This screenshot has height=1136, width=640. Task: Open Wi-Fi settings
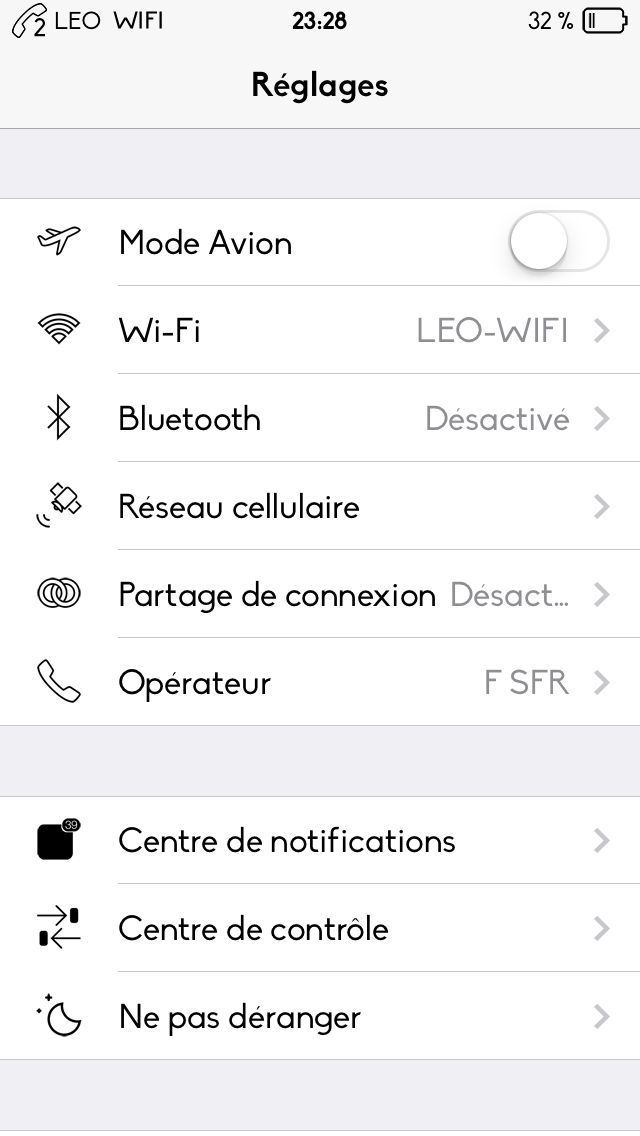320,330
